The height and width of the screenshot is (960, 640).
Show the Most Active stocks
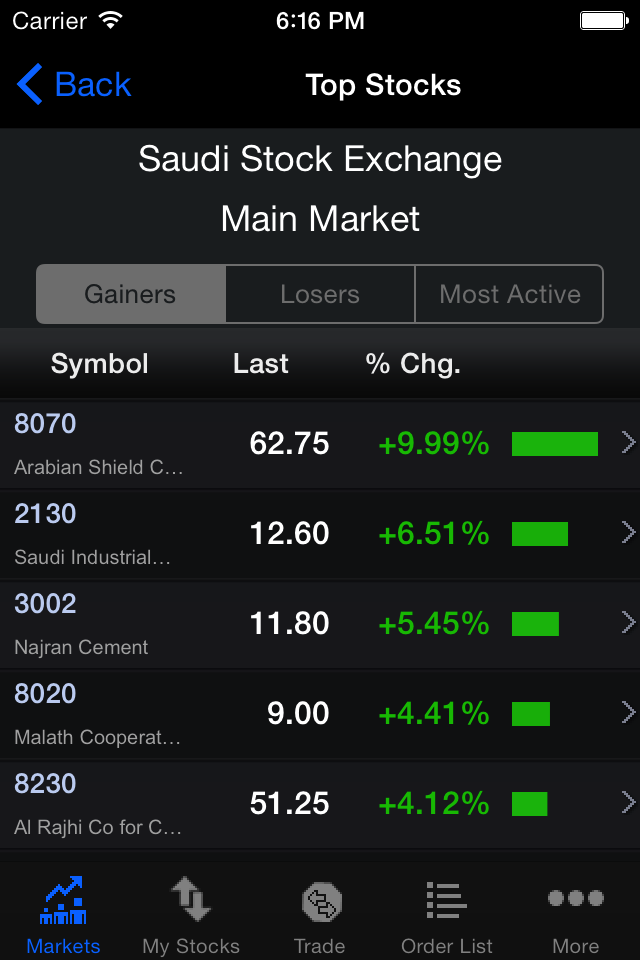point(510,294)
